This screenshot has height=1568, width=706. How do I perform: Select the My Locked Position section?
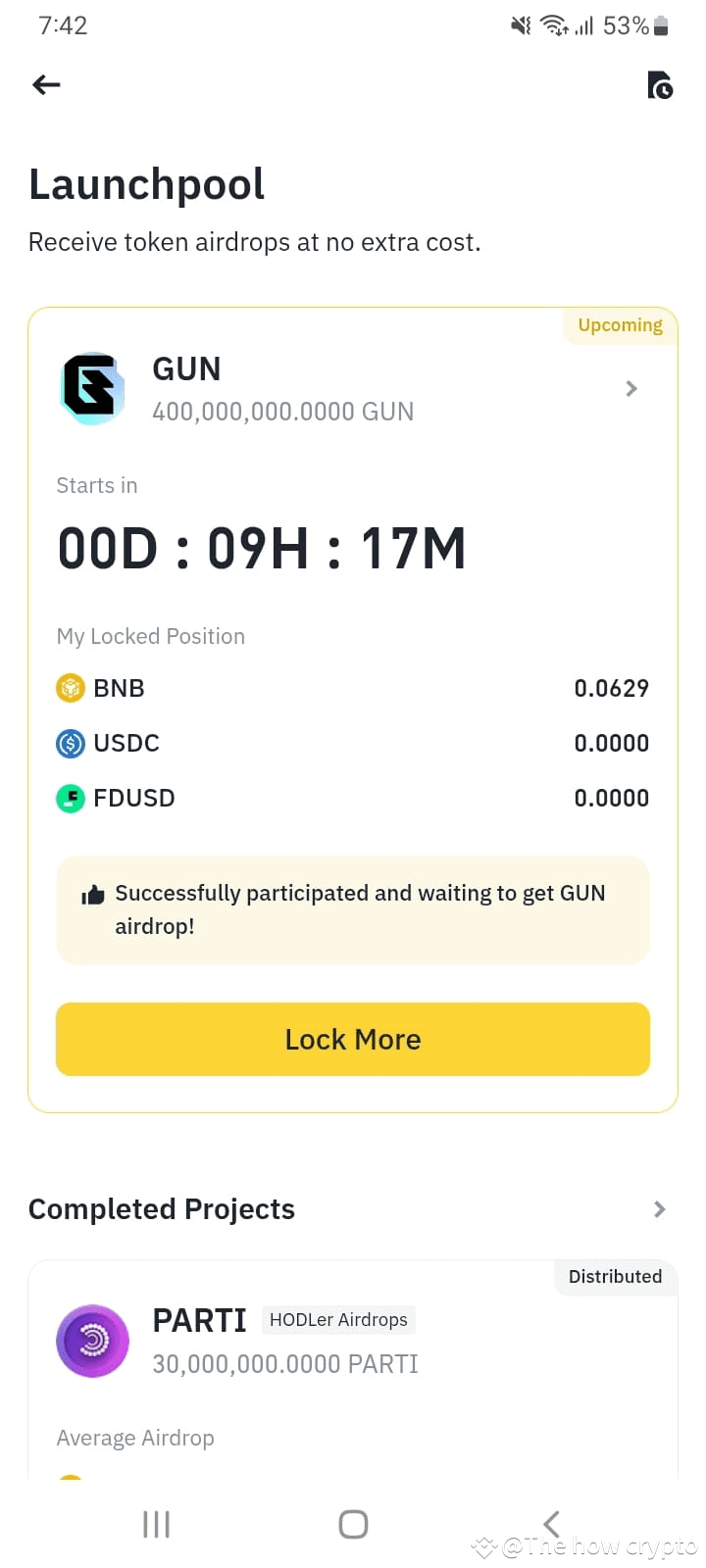tap(150, 636)
